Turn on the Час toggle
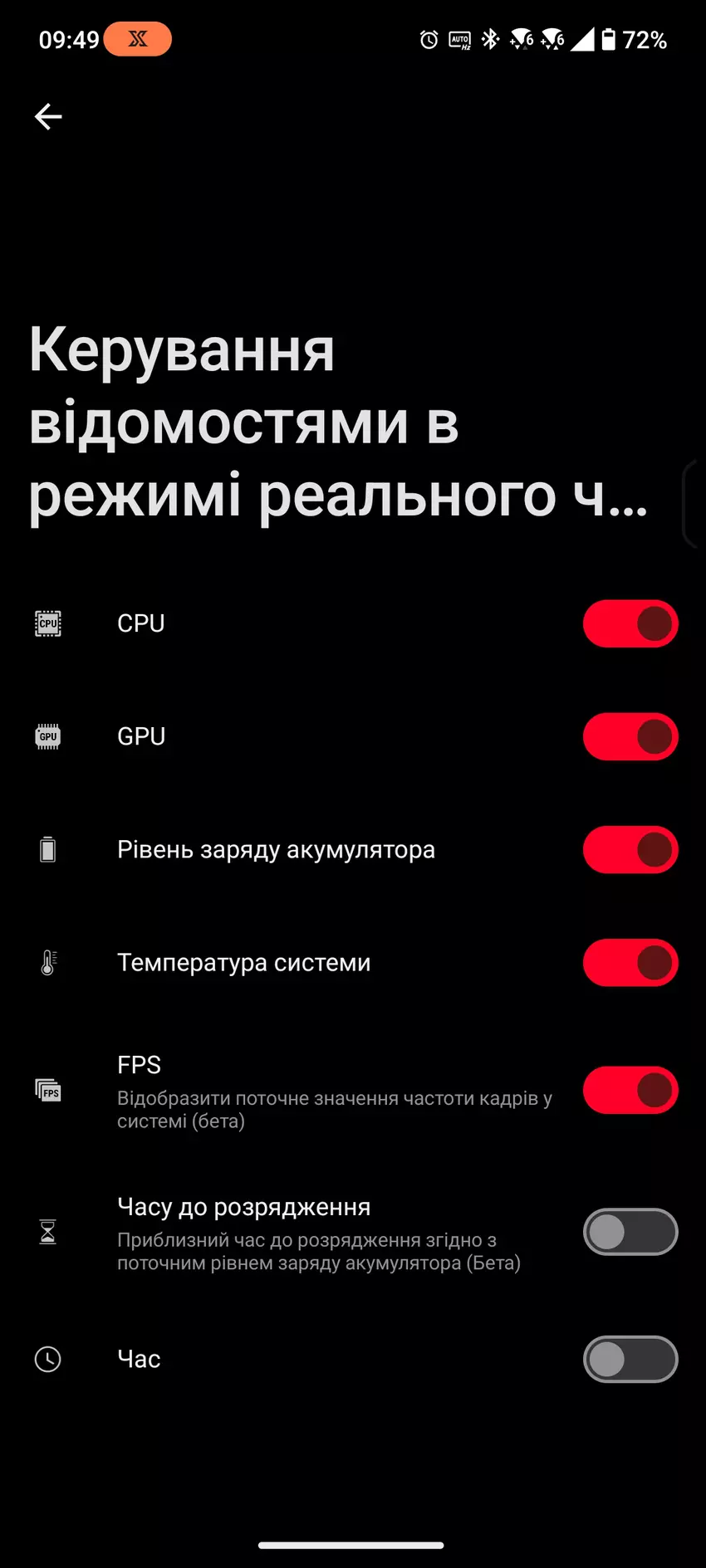The image size is (706, 1568). (630, 1359)
